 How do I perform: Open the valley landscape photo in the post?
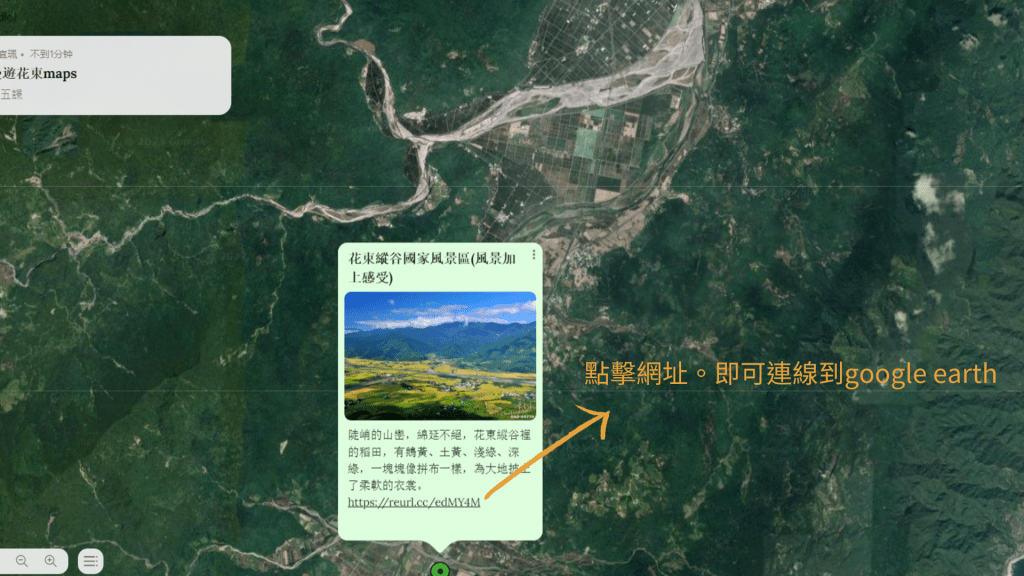coord(440,355)
